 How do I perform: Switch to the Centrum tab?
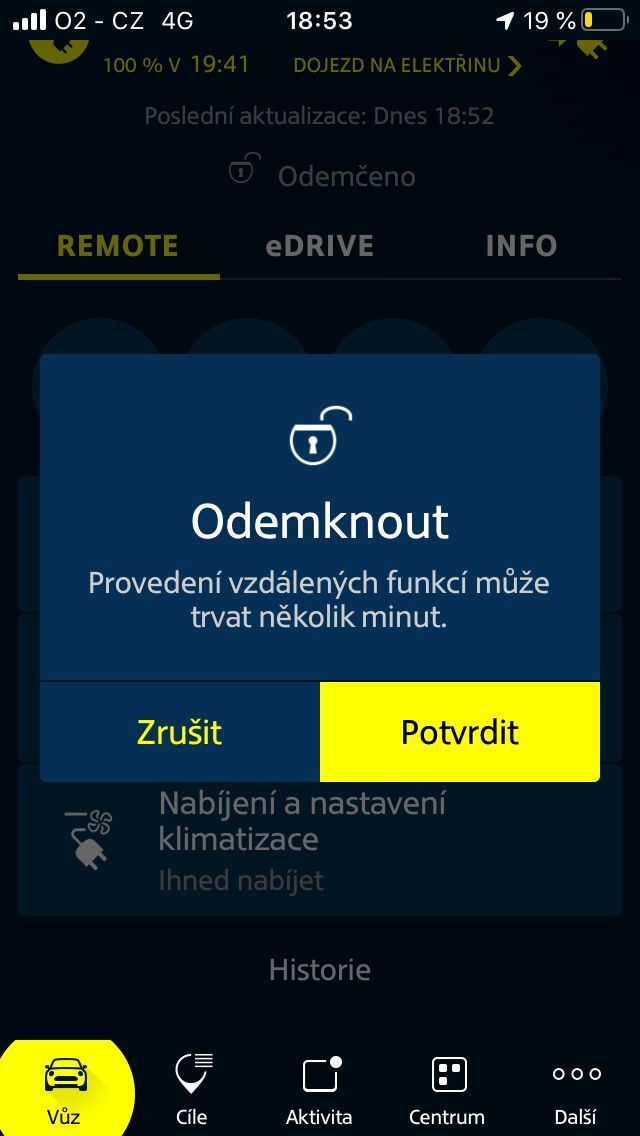point(447,1089)
